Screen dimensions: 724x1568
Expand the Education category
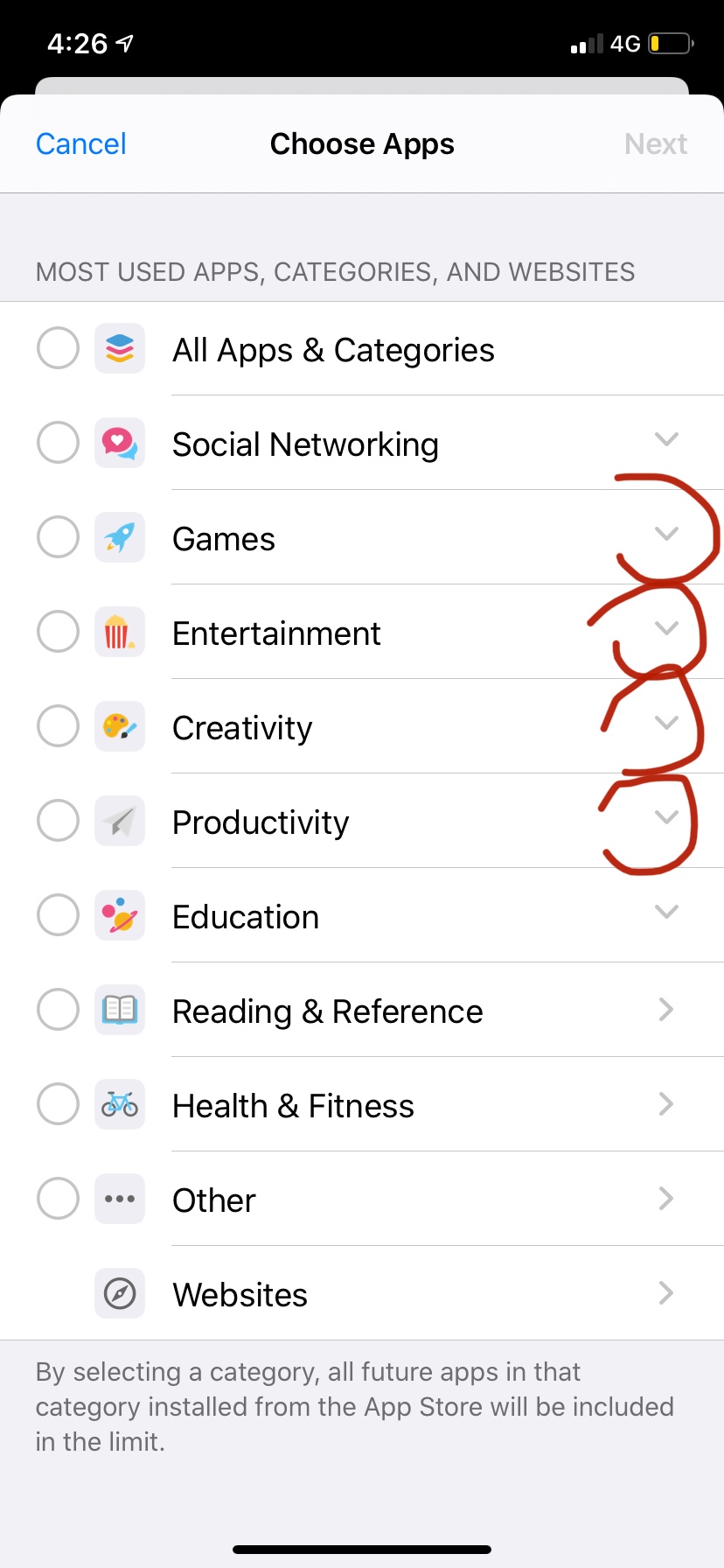666,912
